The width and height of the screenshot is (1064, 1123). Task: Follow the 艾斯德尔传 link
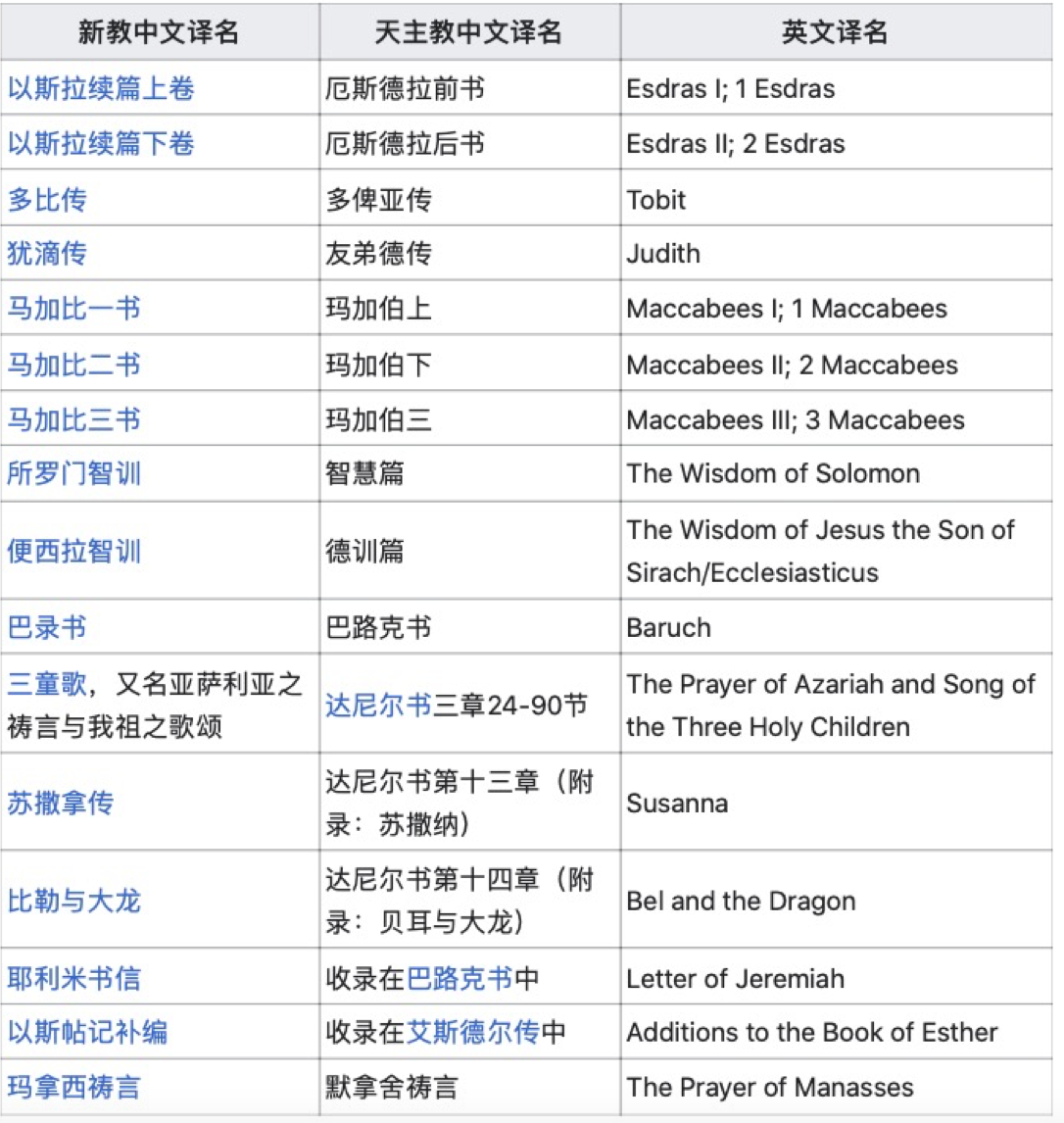[473, 1032]
